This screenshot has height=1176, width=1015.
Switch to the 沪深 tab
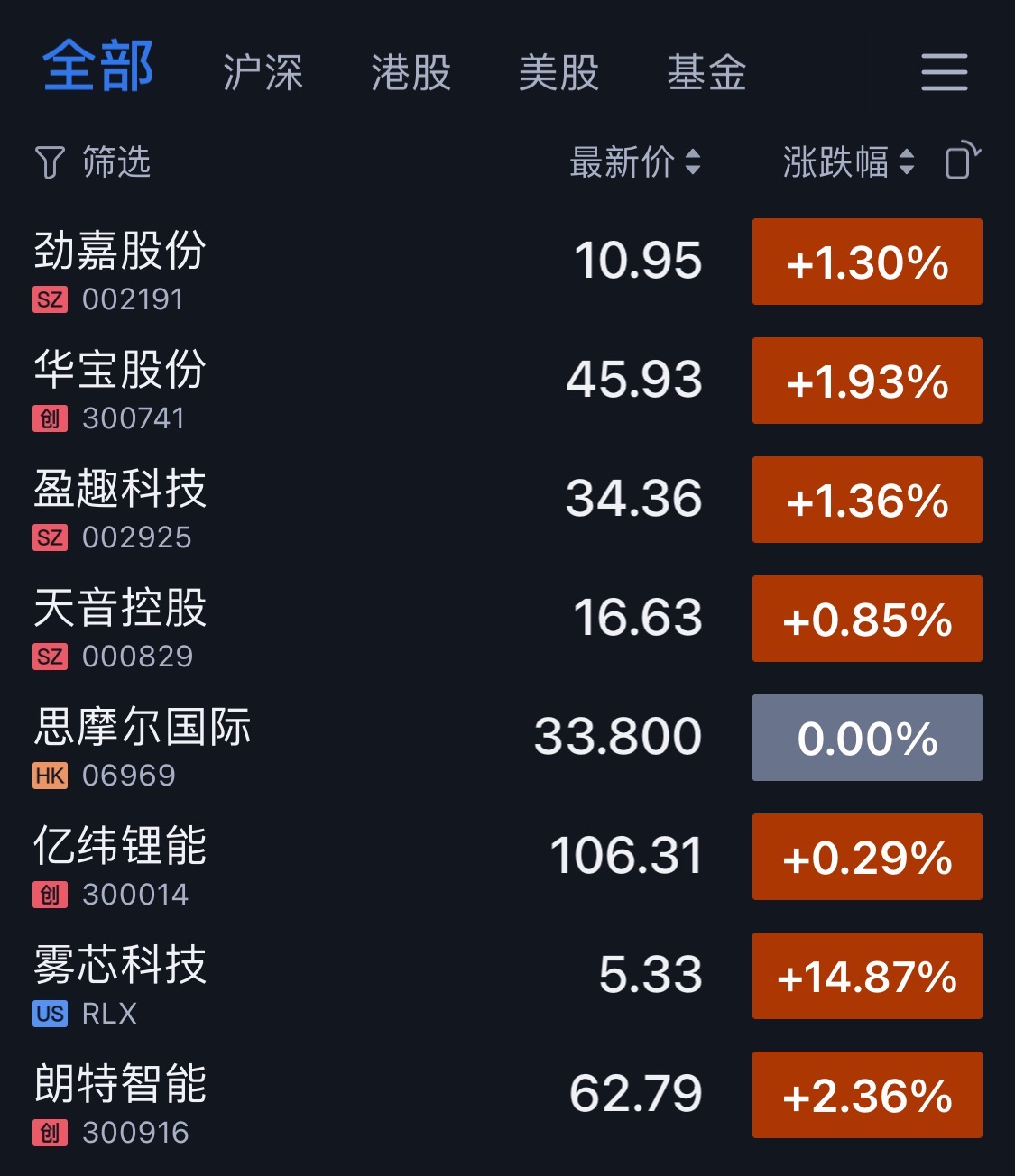(263, 72)
